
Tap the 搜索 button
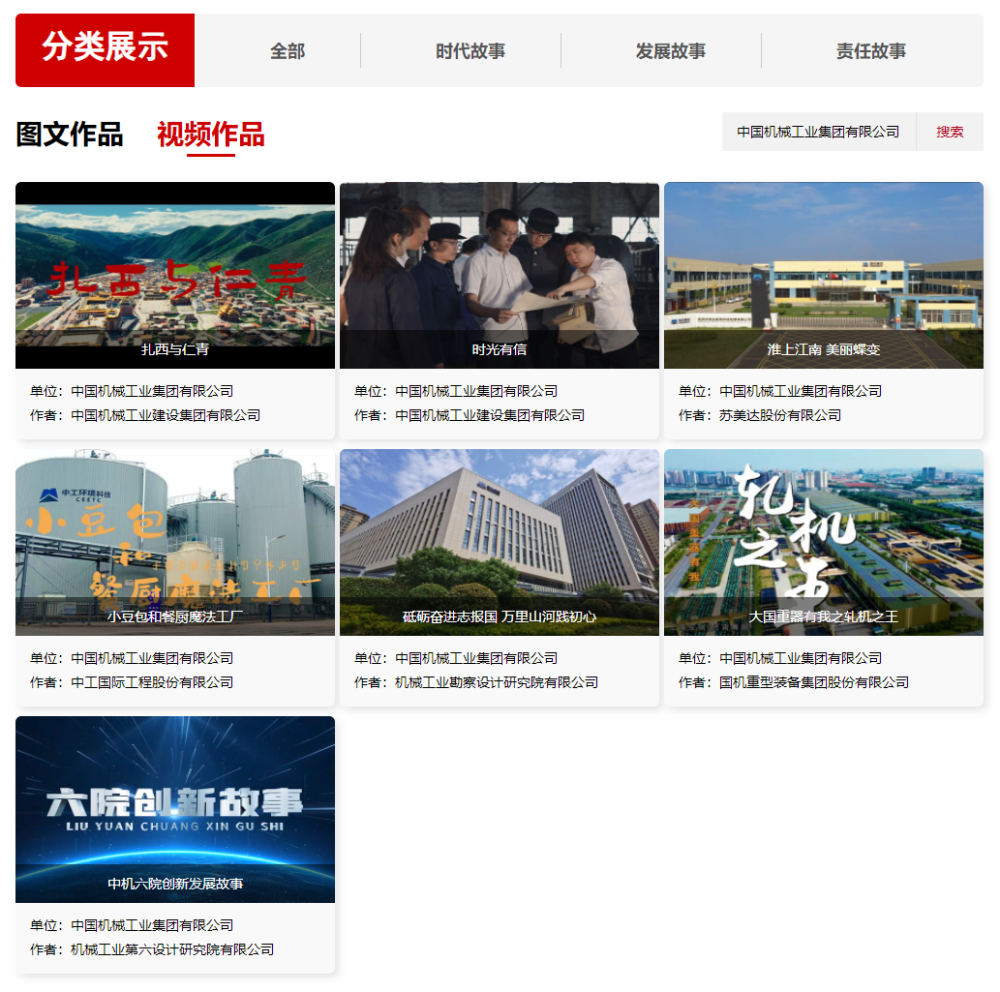(949, 132)
